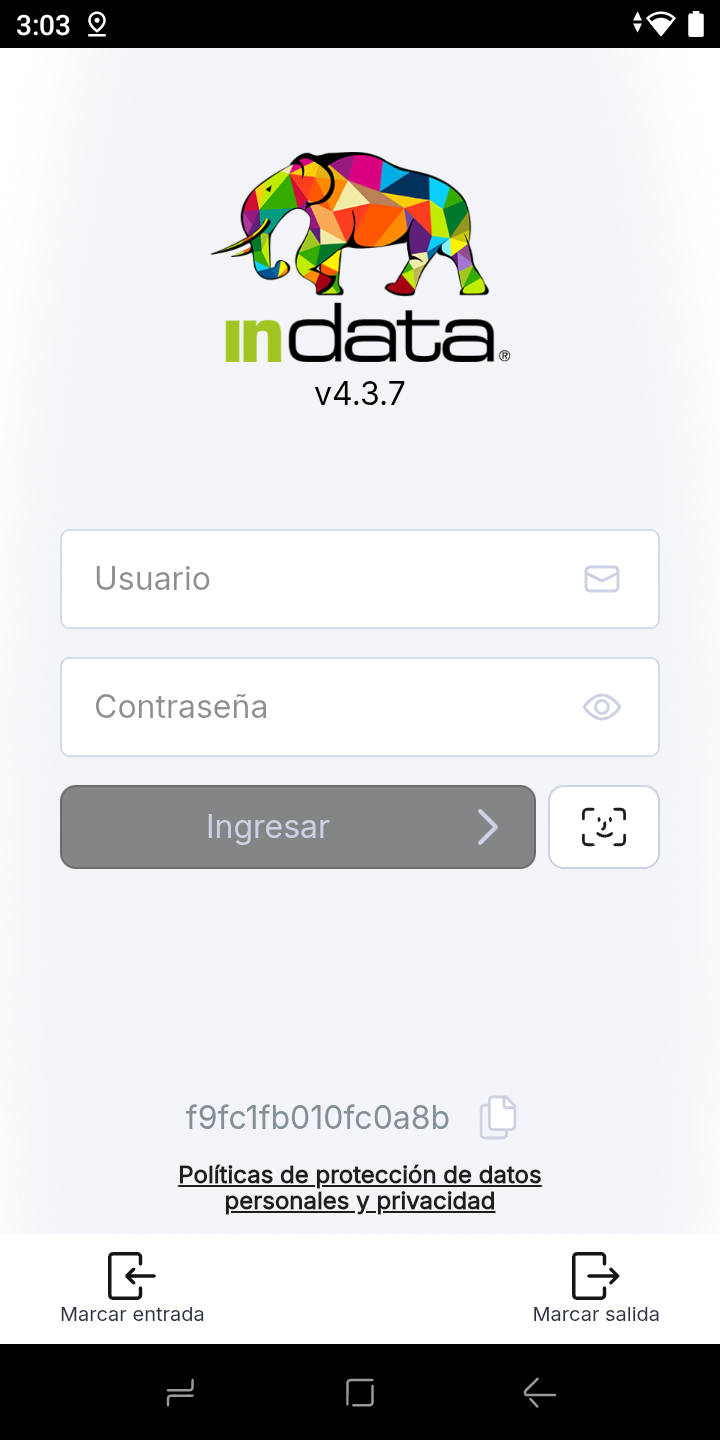Select the Contraseña password field

point(320,707)
